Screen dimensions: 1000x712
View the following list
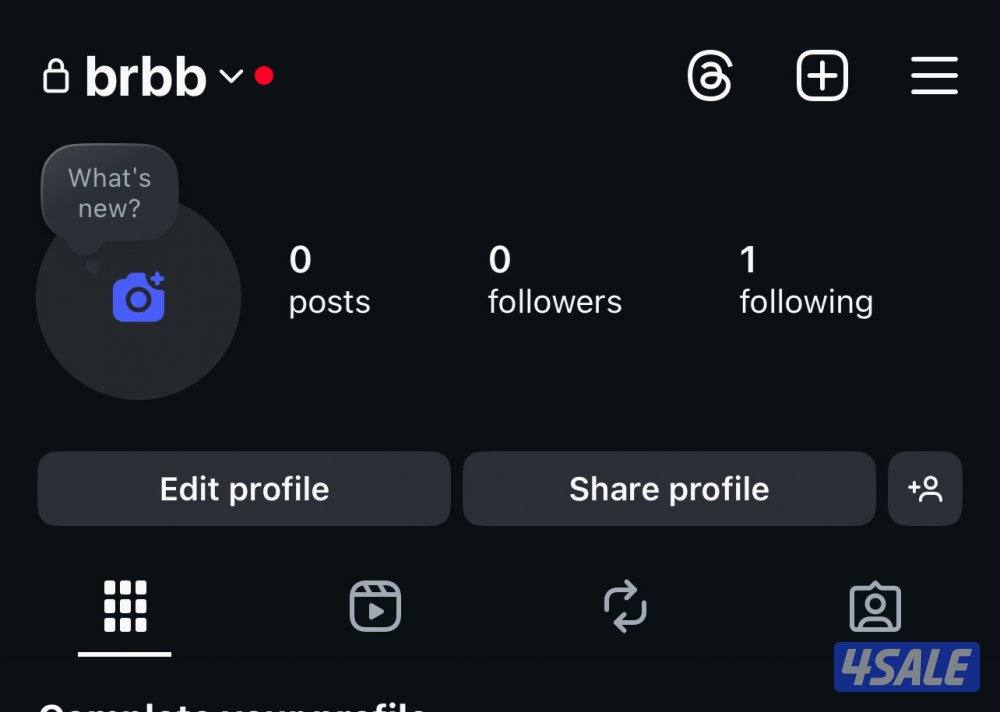(x=805, y=281)
